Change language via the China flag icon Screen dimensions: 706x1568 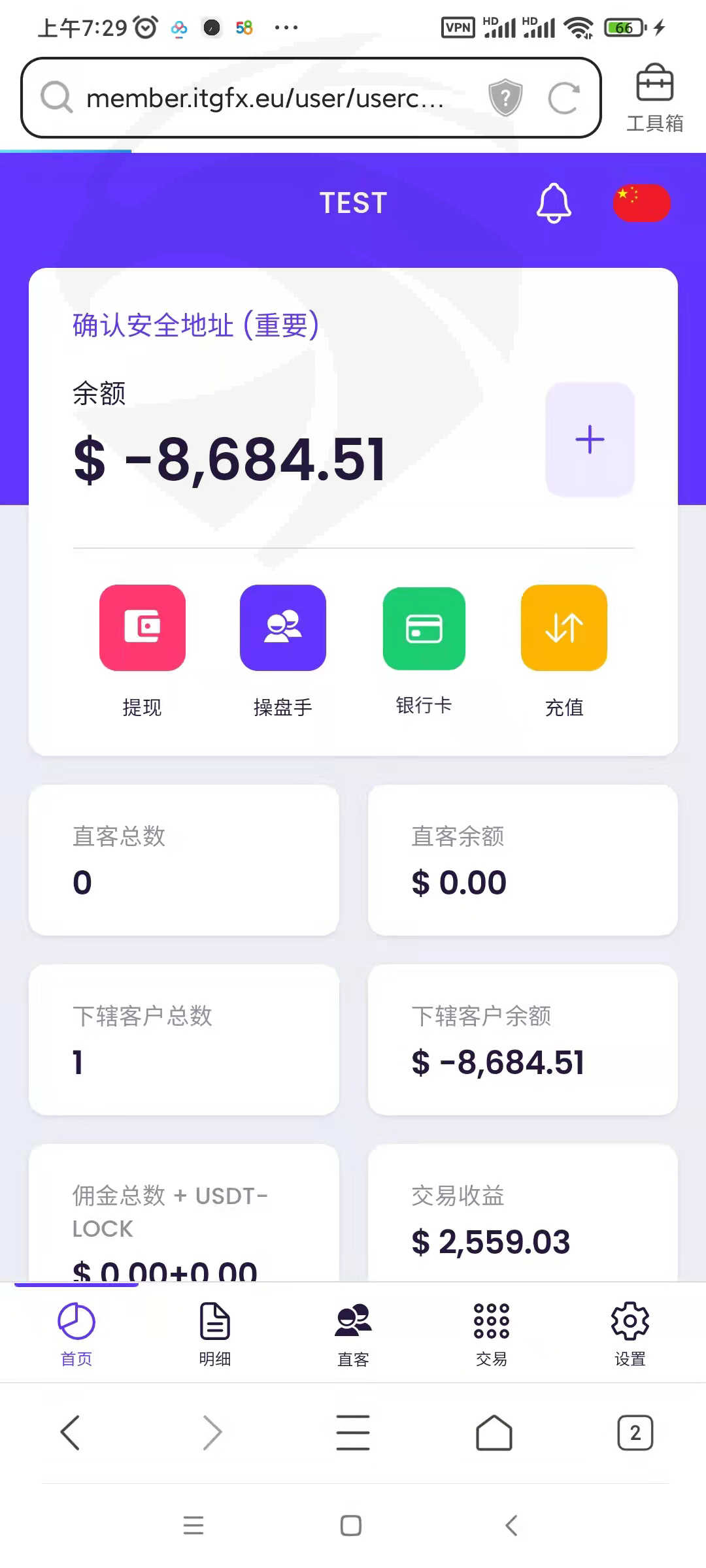[x=641, y=203]
